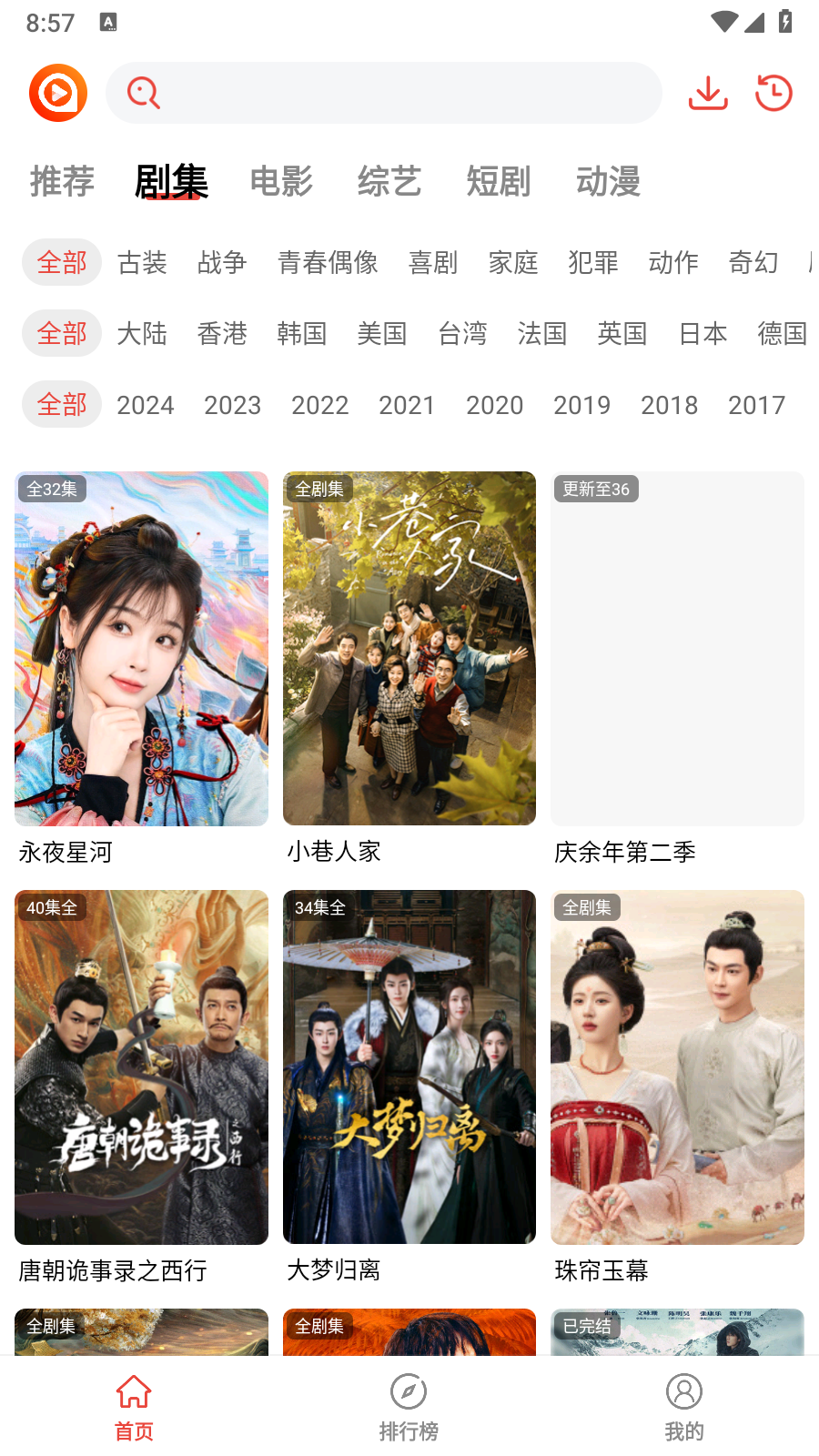Go to the 排行榜 tab
Viewport: 819px width, 1456px height.
pos(409,1407)
